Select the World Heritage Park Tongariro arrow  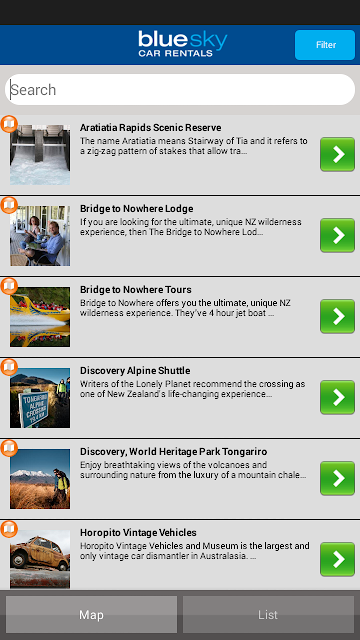[x=338, y=478]
